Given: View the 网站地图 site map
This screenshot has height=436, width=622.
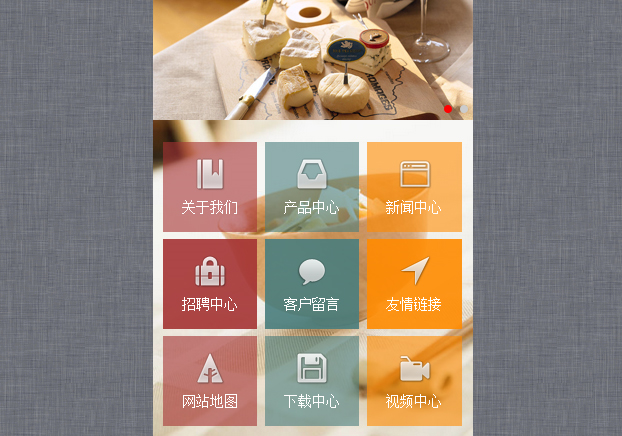Looking at the screenshot, I should [x=210, y=381].
